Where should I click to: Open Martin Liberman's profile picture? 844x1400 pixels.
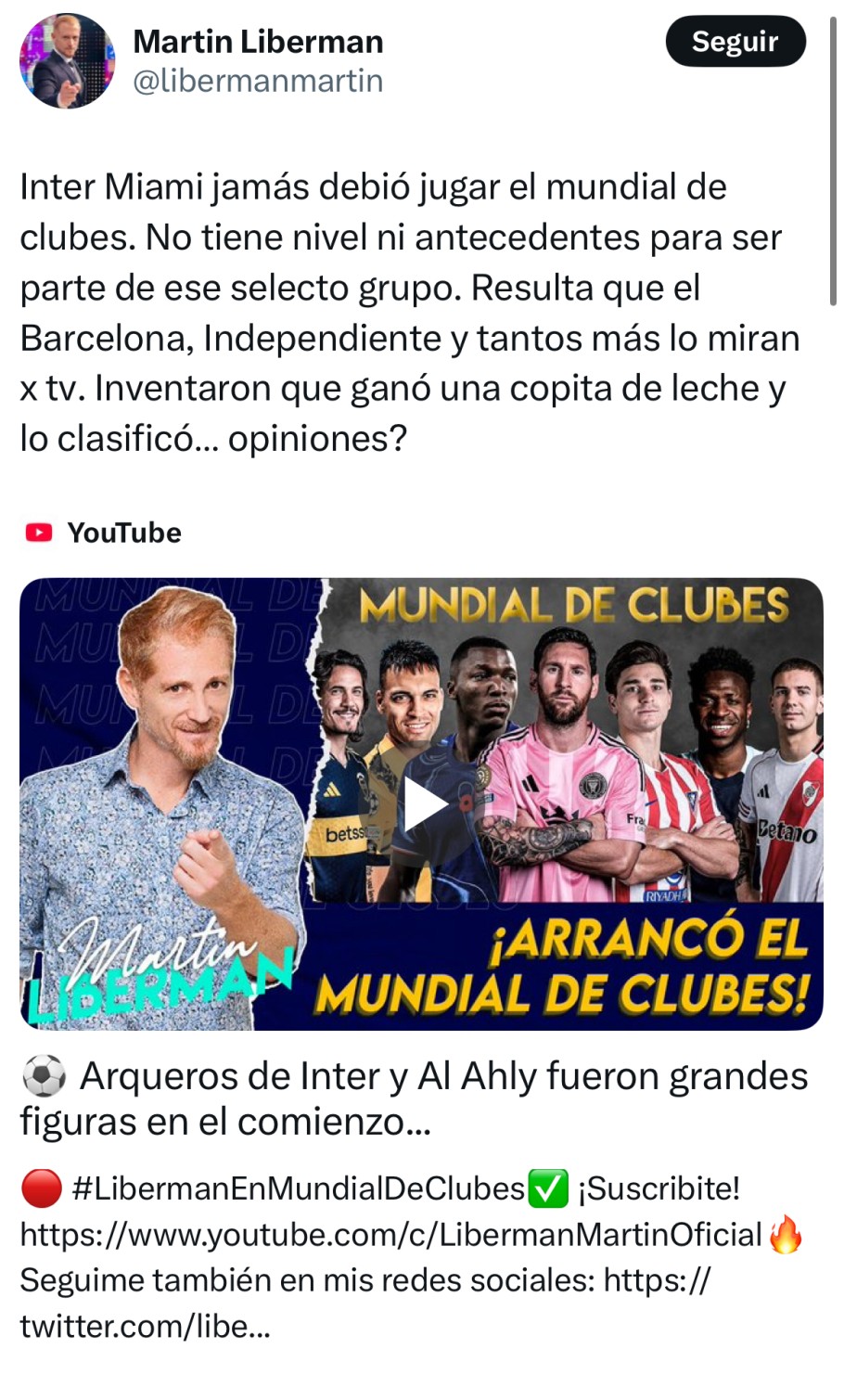67,61
